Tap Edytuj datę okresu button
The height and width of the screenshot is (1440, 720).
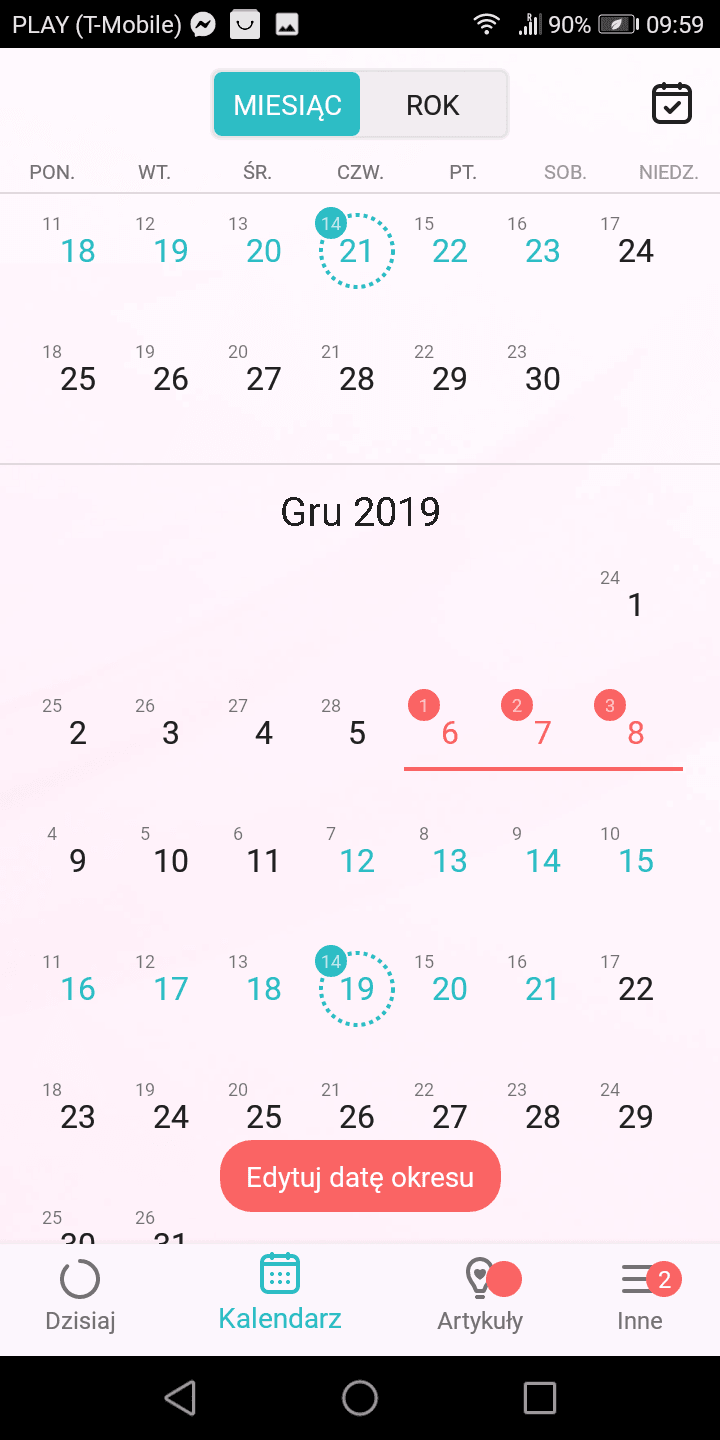[360, 1177]
